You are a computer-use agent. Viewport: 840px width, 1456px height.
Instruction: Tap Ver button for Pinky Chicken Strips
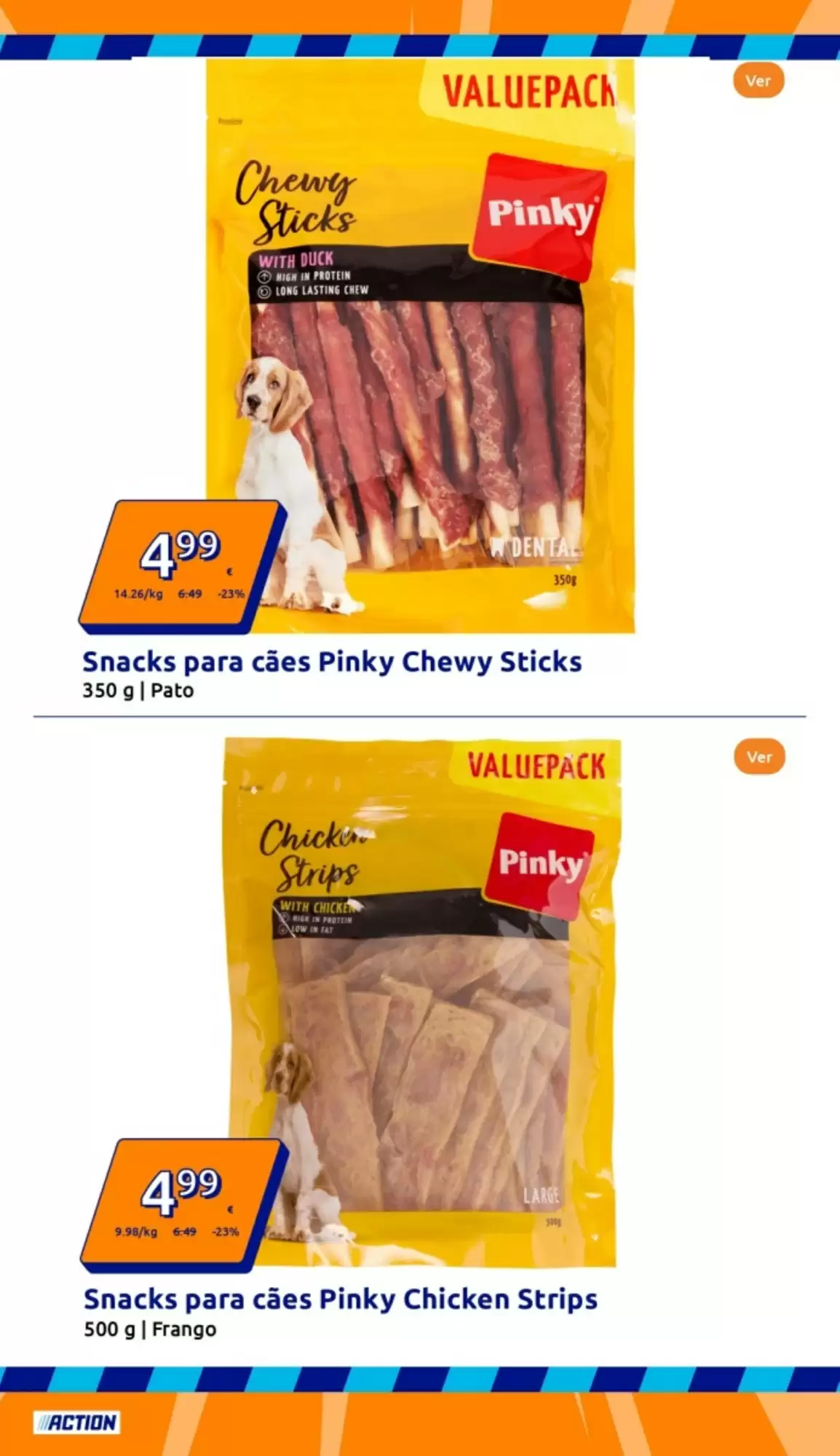coord(758,757)
